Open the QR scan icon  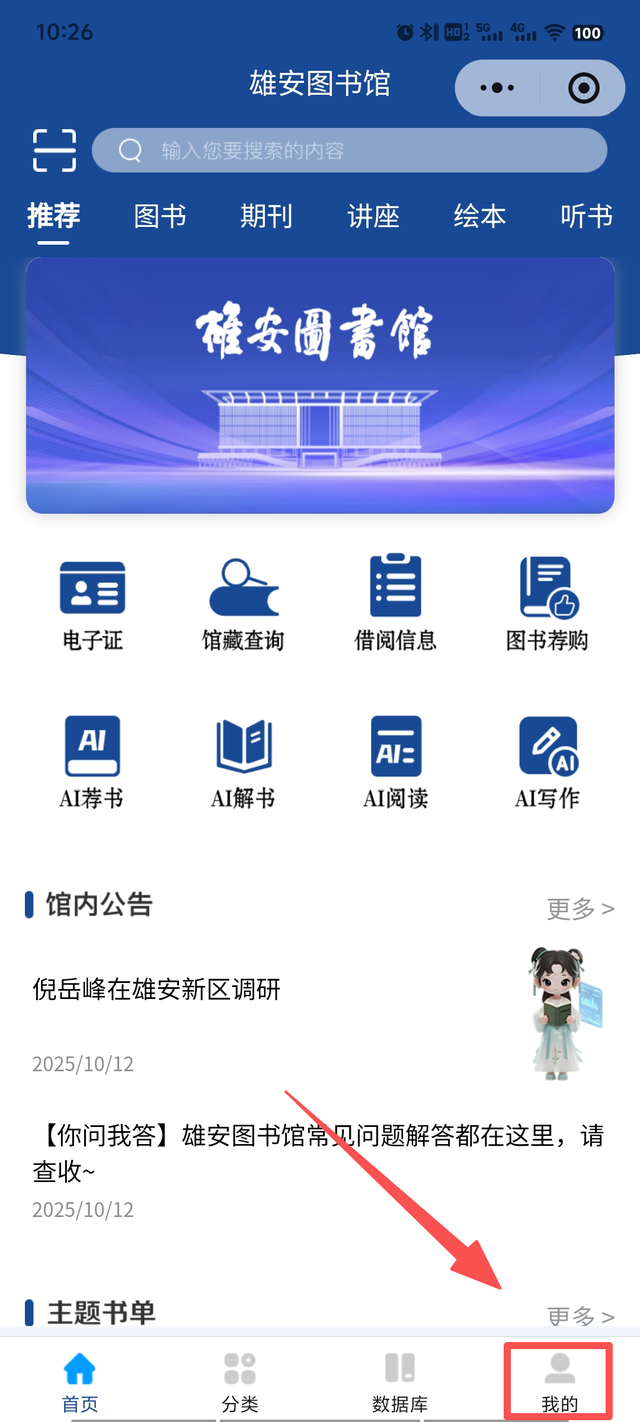(x=54, y=150)
